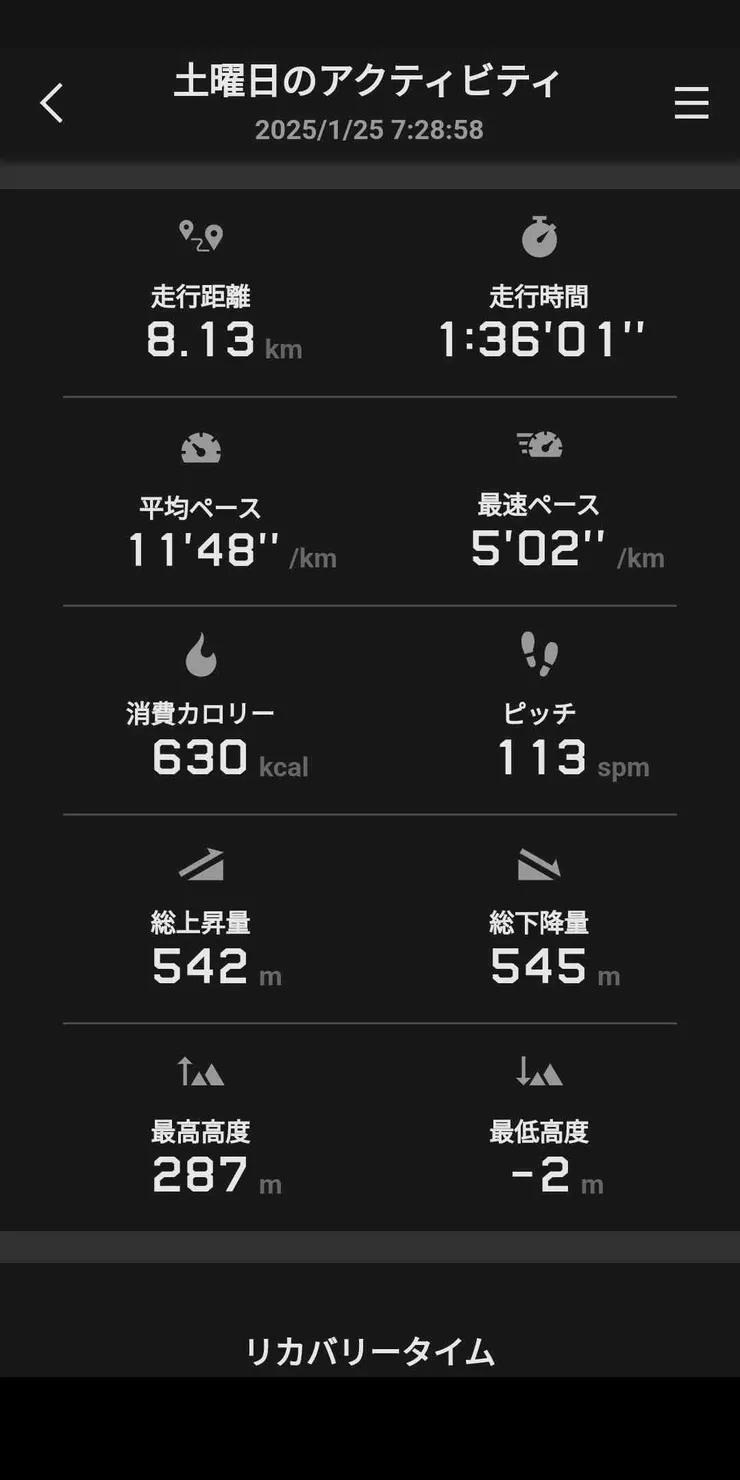Go back from the Saturday activity screen

pyautogui.click(x=52, y=103)
